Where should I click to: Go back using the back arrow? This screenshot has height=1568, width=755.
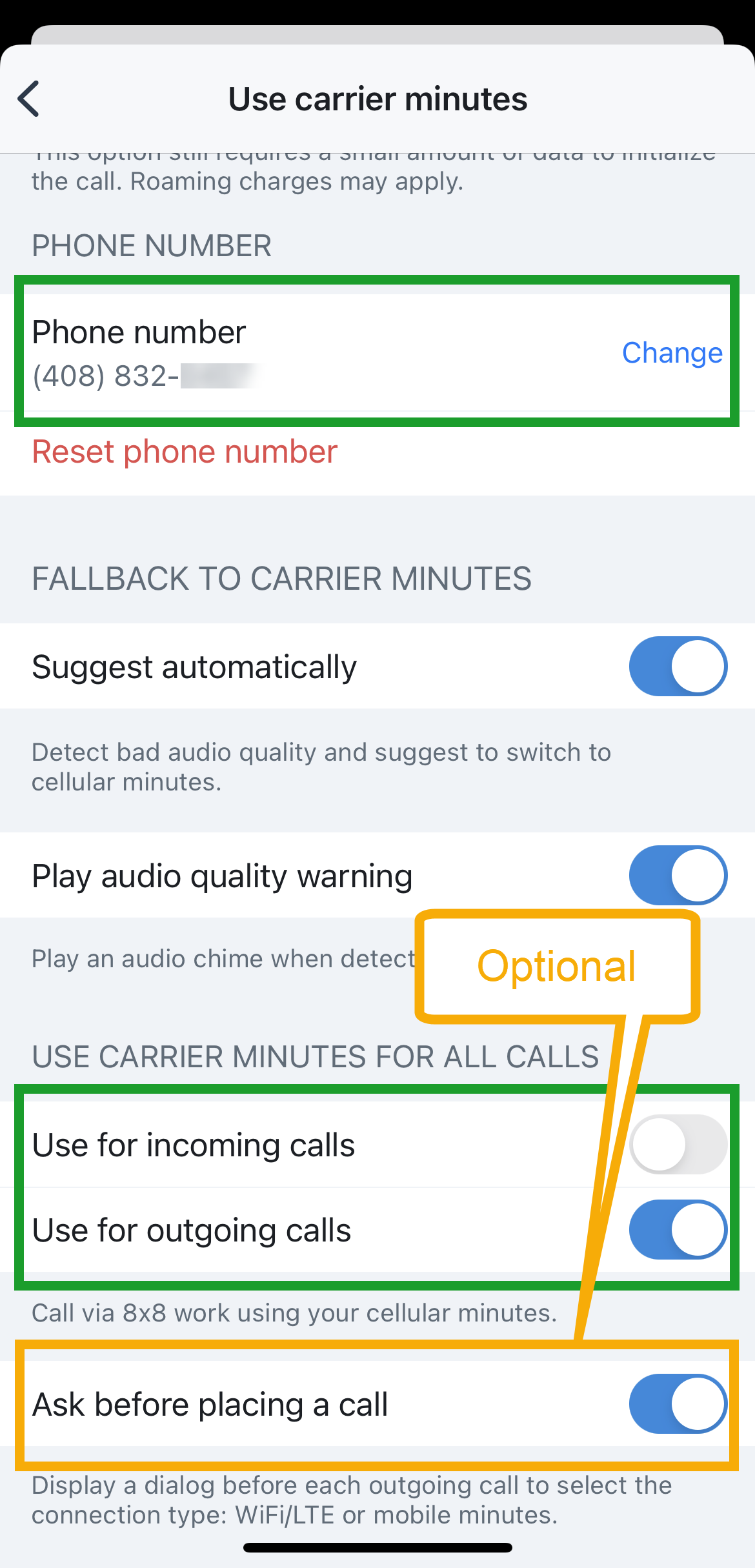coord(29,99)
